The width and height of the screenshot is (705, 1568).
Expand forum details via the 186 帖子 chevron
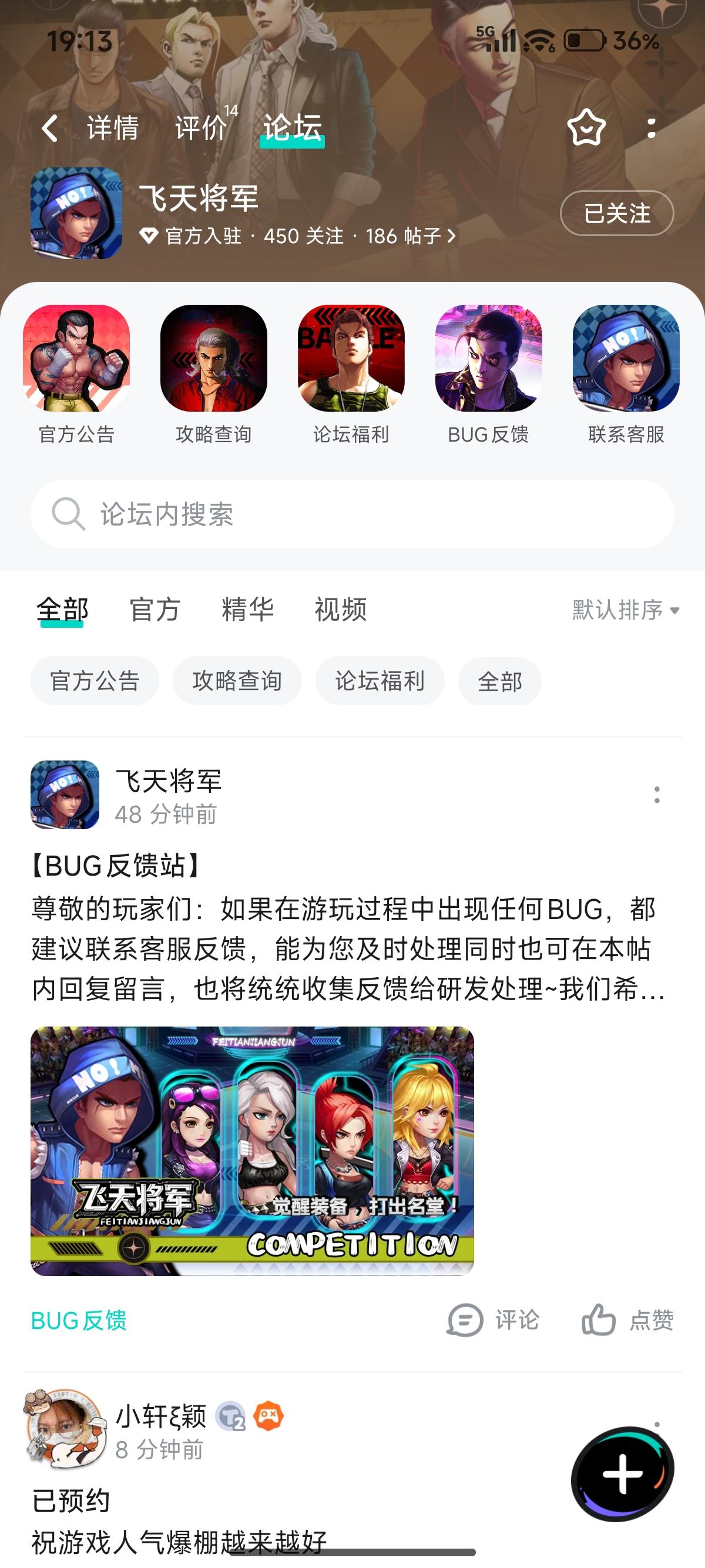[x=452, y=236]
